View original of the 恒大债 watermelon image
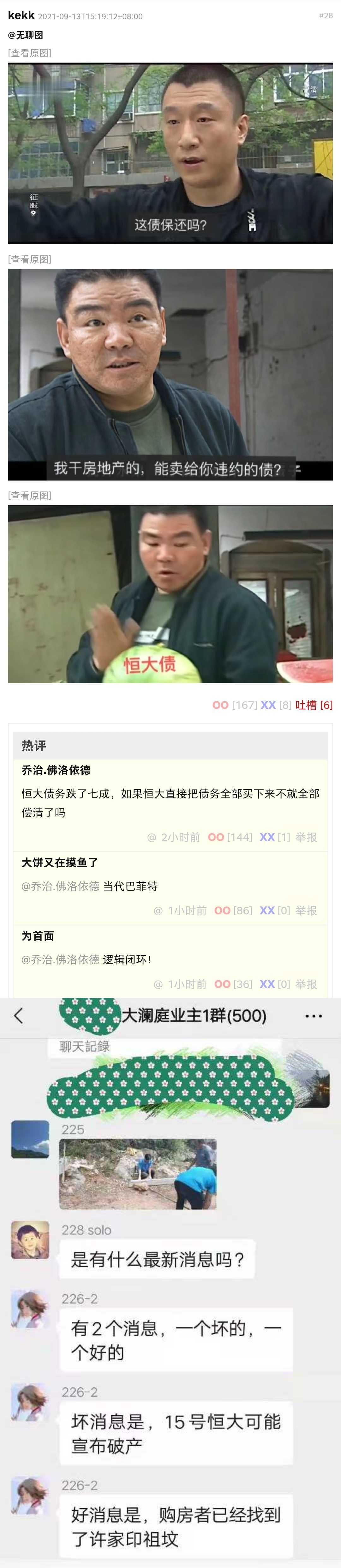341x1568 pixels. tap(30, 496)
